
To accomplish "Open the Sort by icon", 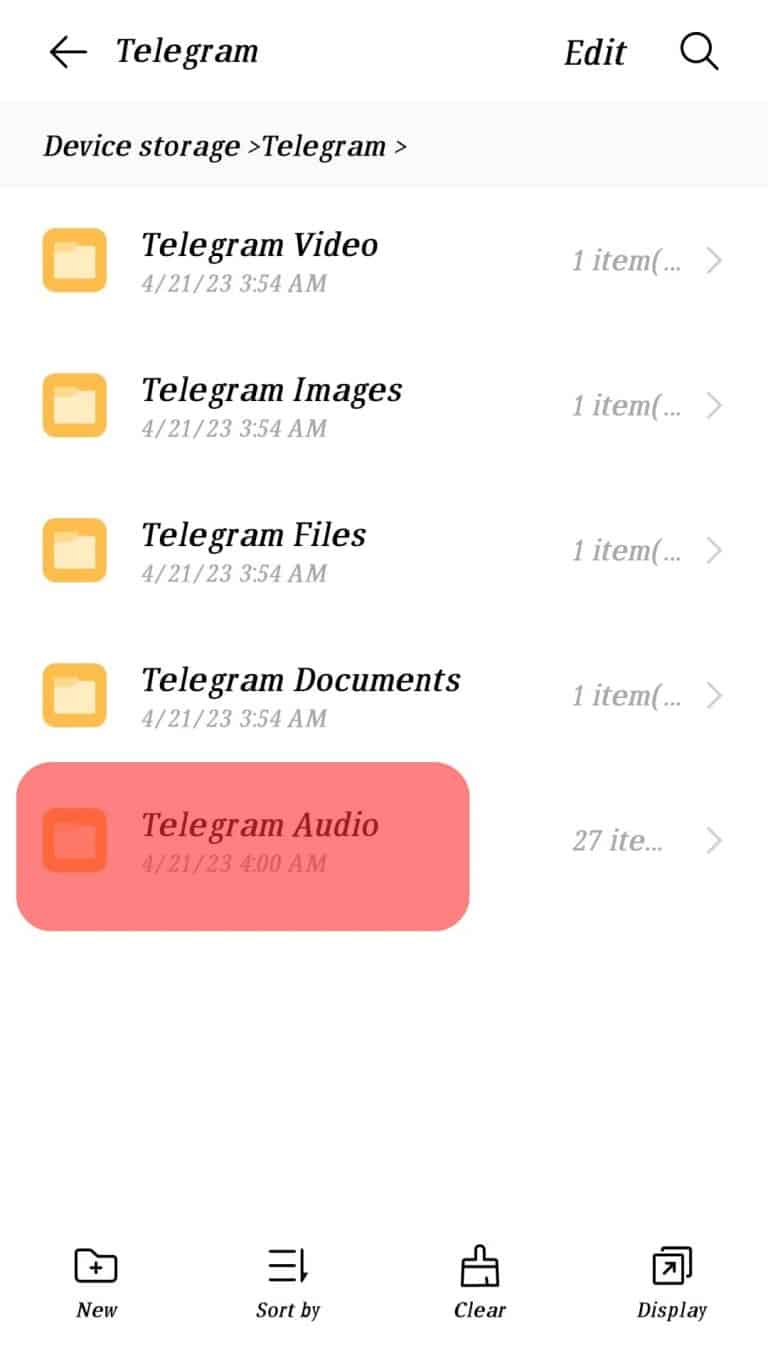I will pyautogui.click(x=288, y=1264).
